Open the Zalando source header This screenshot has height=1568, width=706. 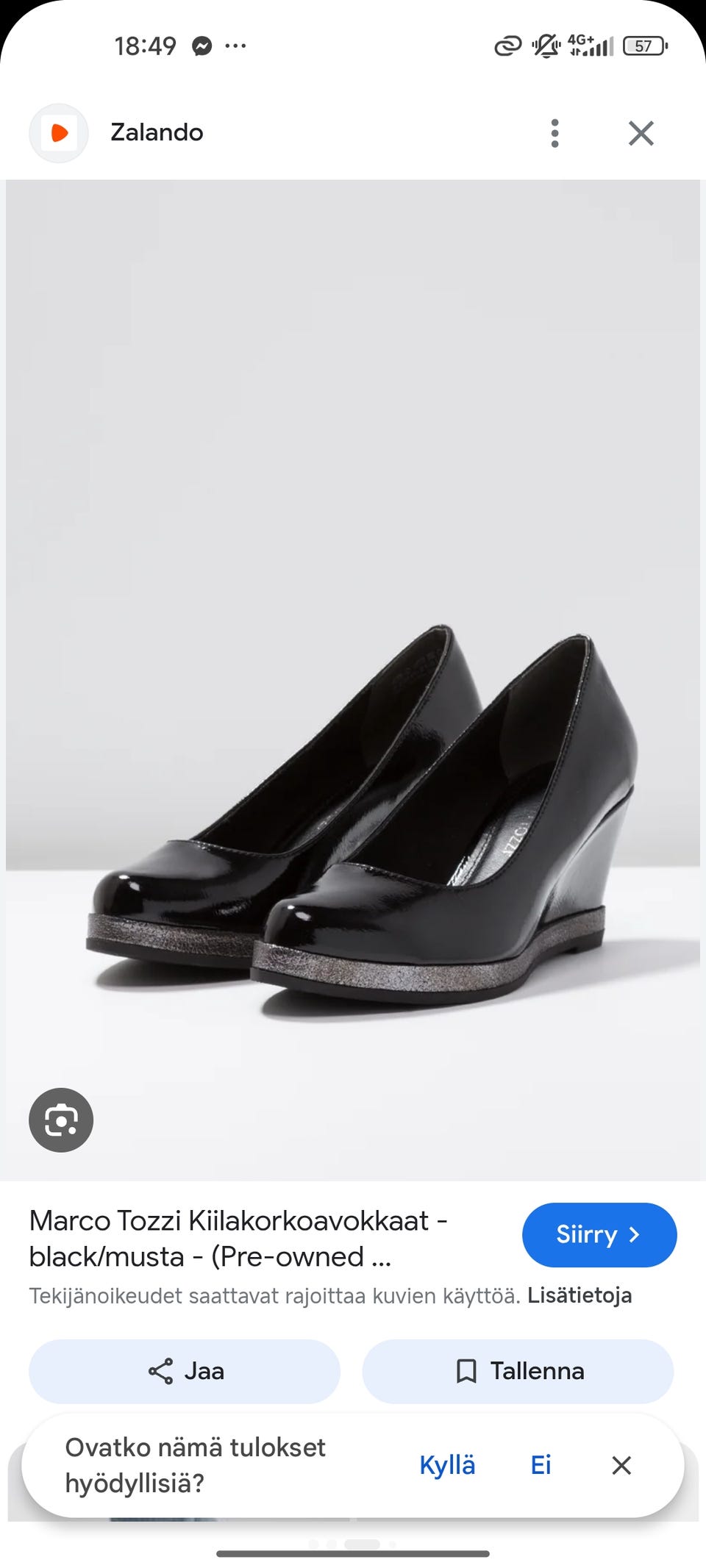(x=156, y=132)
